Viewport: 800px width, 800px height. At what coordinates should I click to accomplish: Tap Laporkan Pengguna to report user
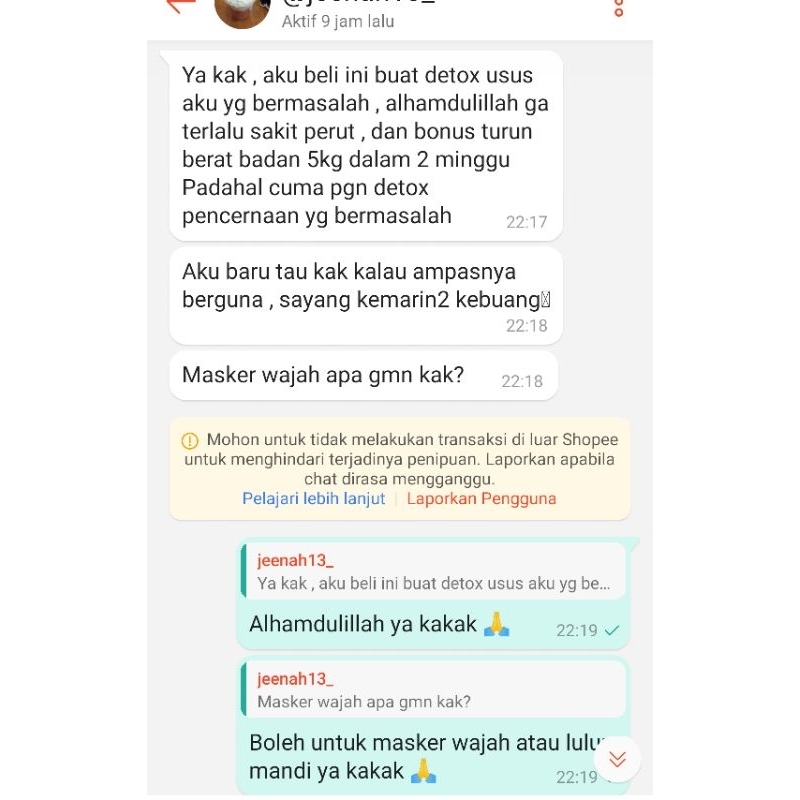[481, 498]
